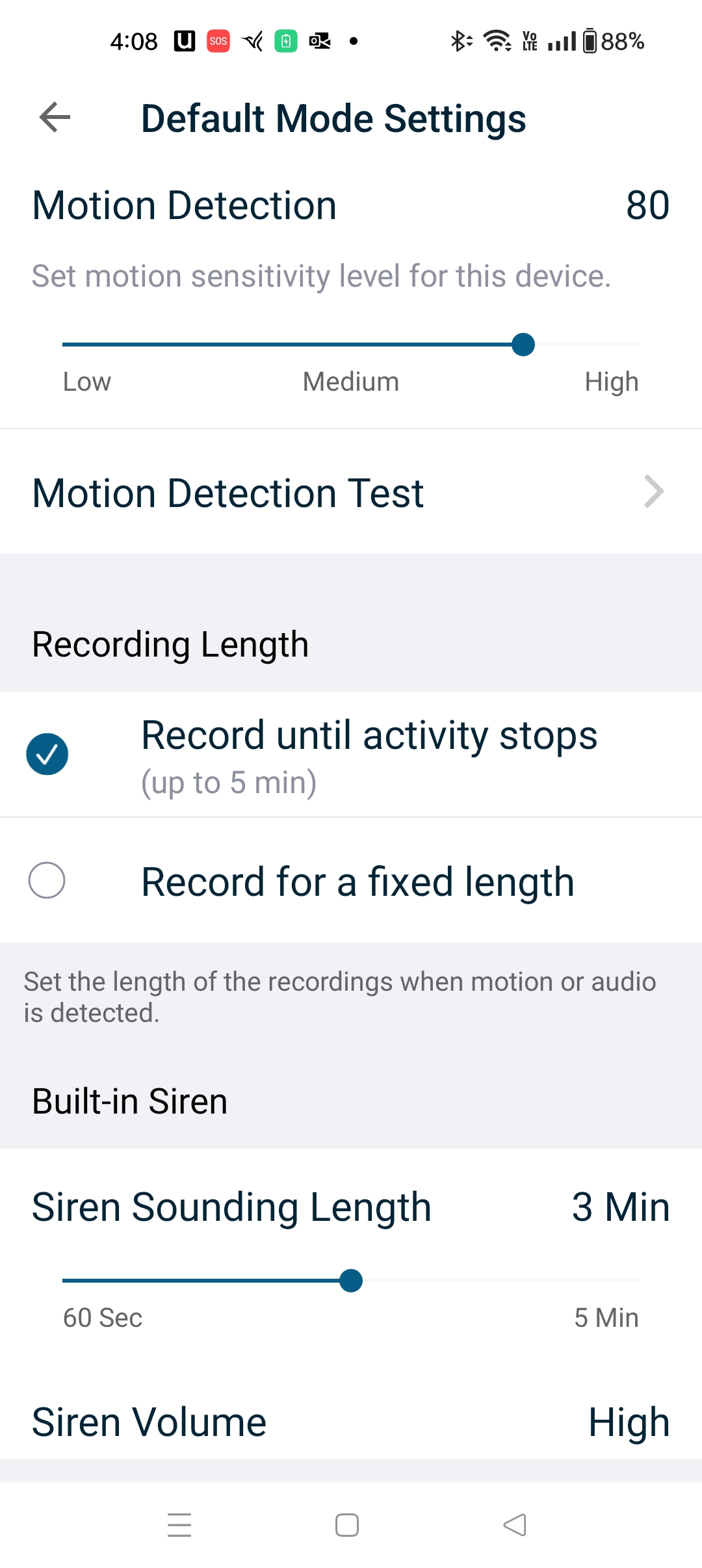The image size is (702, 1568).
Task: Select Record until activity stops
Action: tap(47, 754)
